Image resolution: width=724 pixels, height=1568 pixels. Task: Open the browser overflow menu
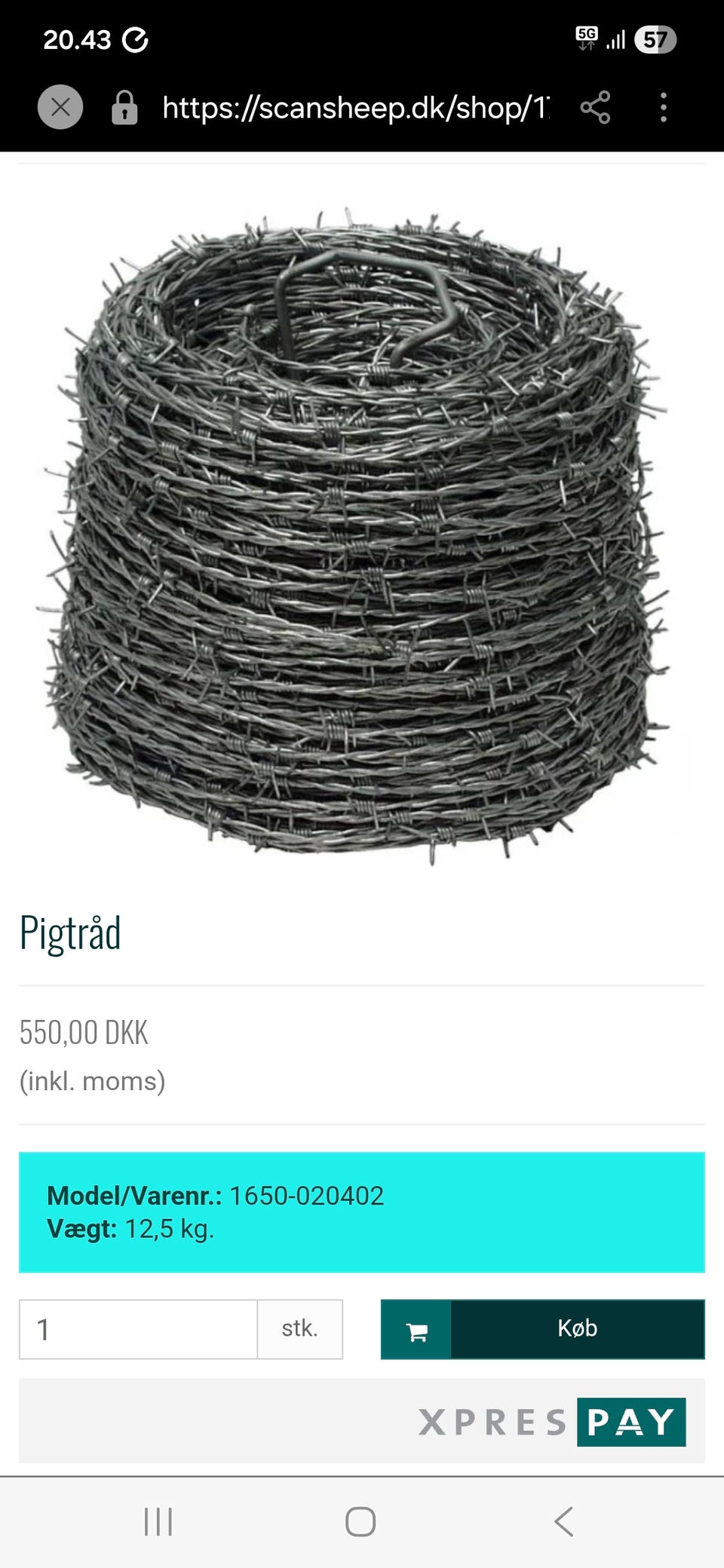coord(663,108)
